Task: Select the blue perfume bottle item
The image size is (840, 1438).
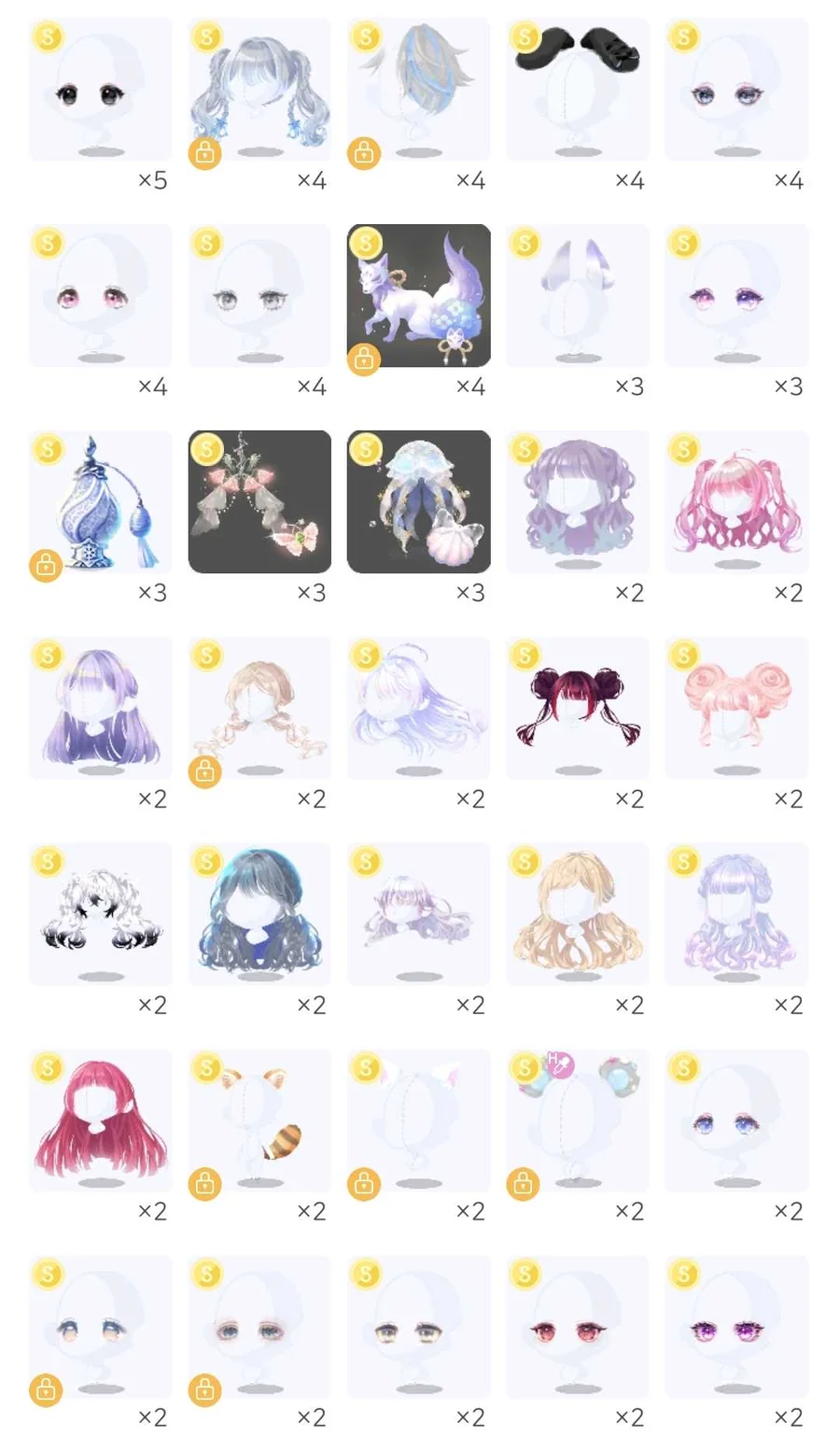Action: tap(101, 501)
